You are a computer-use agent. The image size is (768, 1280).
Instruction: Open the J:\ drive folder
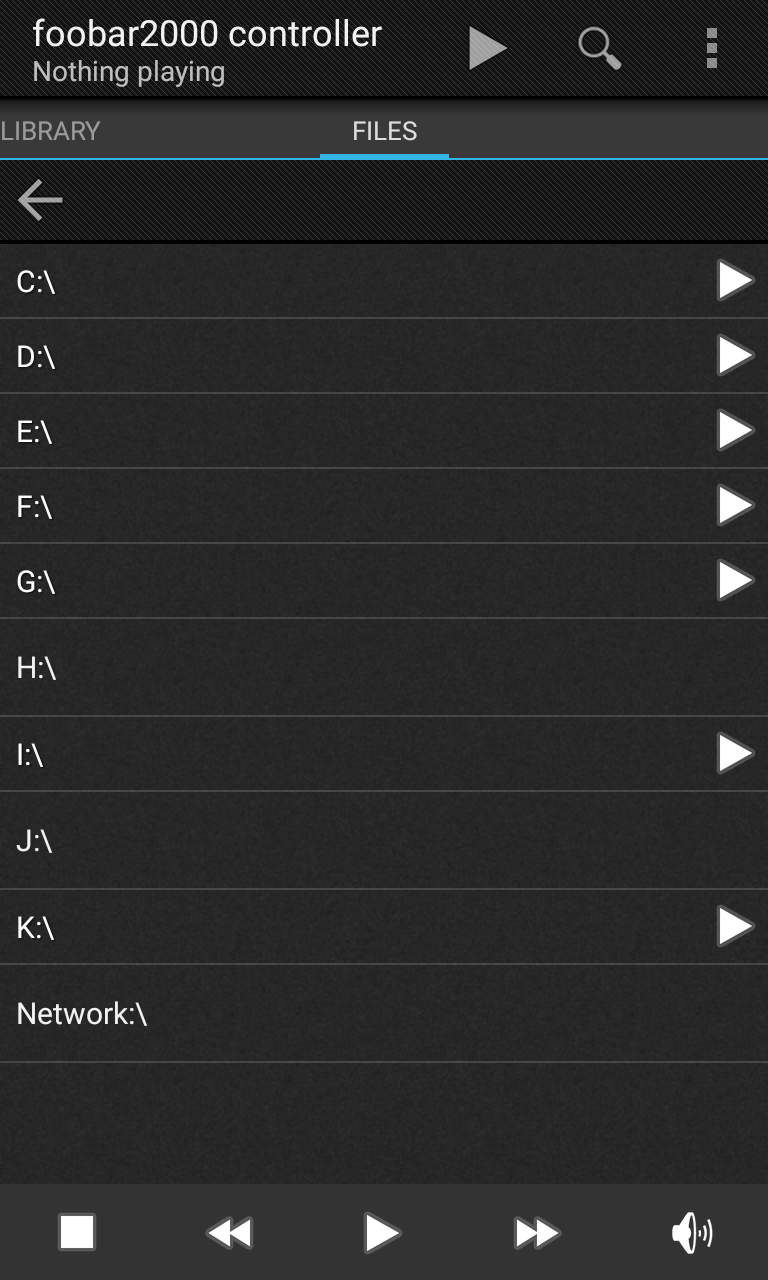coord(384,841)
